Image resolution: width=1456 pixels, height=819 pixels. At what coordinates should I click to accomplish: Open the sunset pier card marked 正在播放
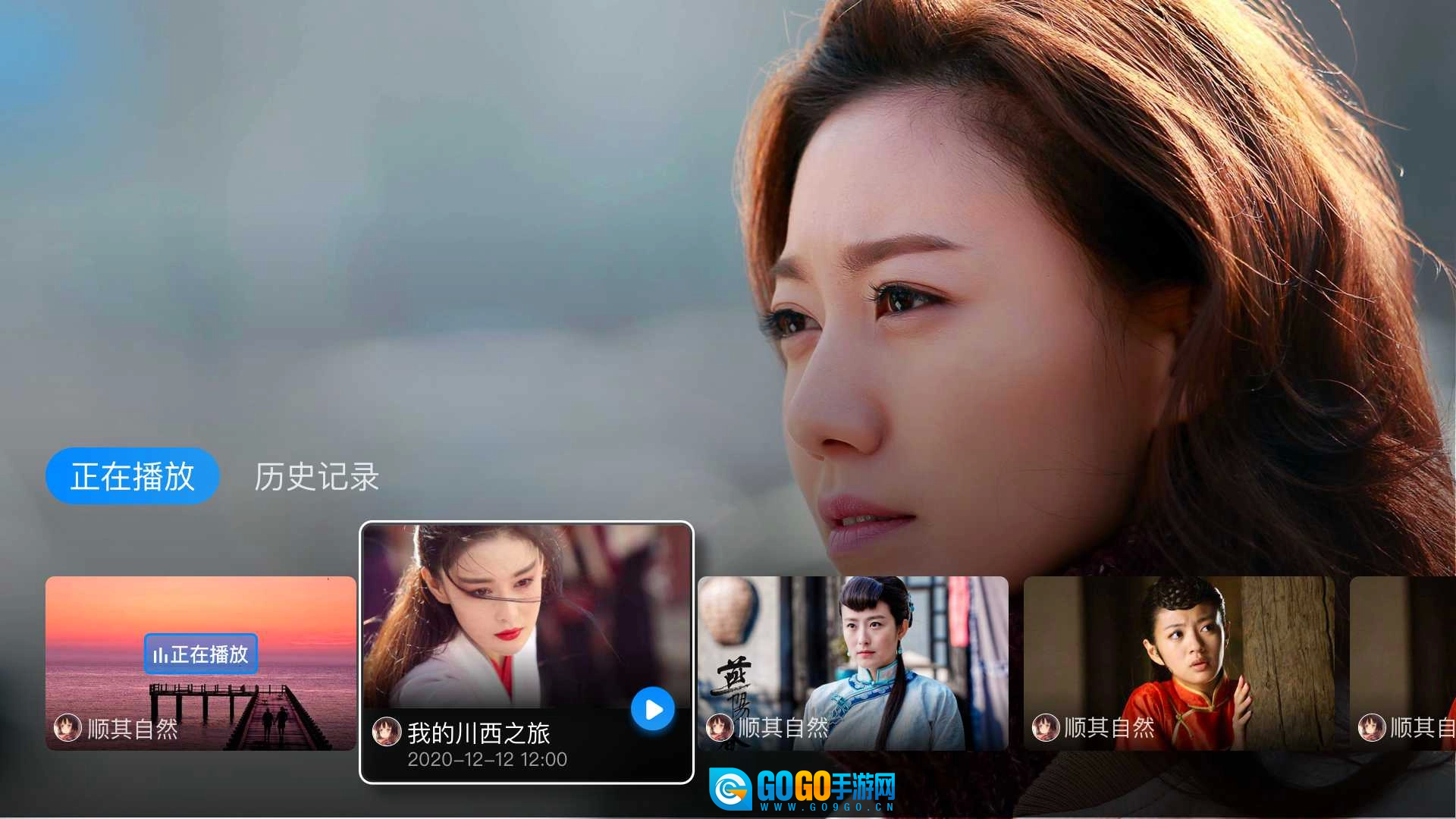coord(201,664)
